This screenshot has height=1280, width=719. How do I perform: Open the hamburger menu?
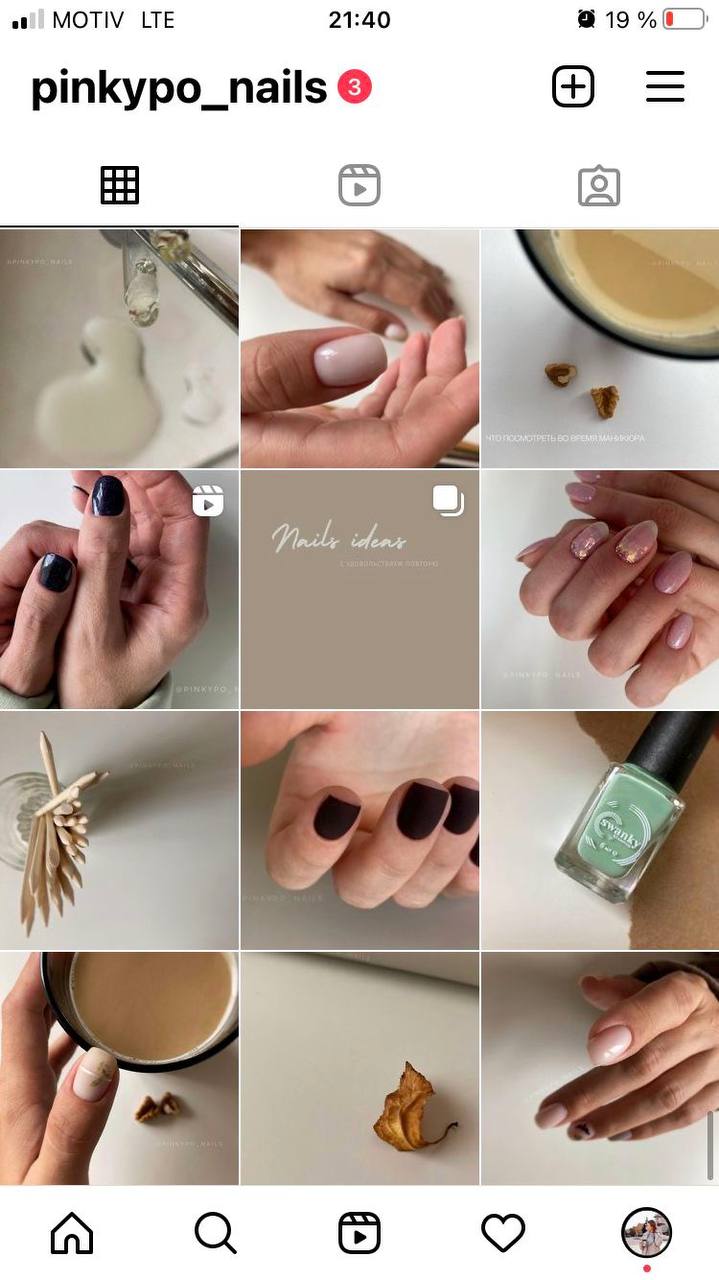[x=665, y=87]
